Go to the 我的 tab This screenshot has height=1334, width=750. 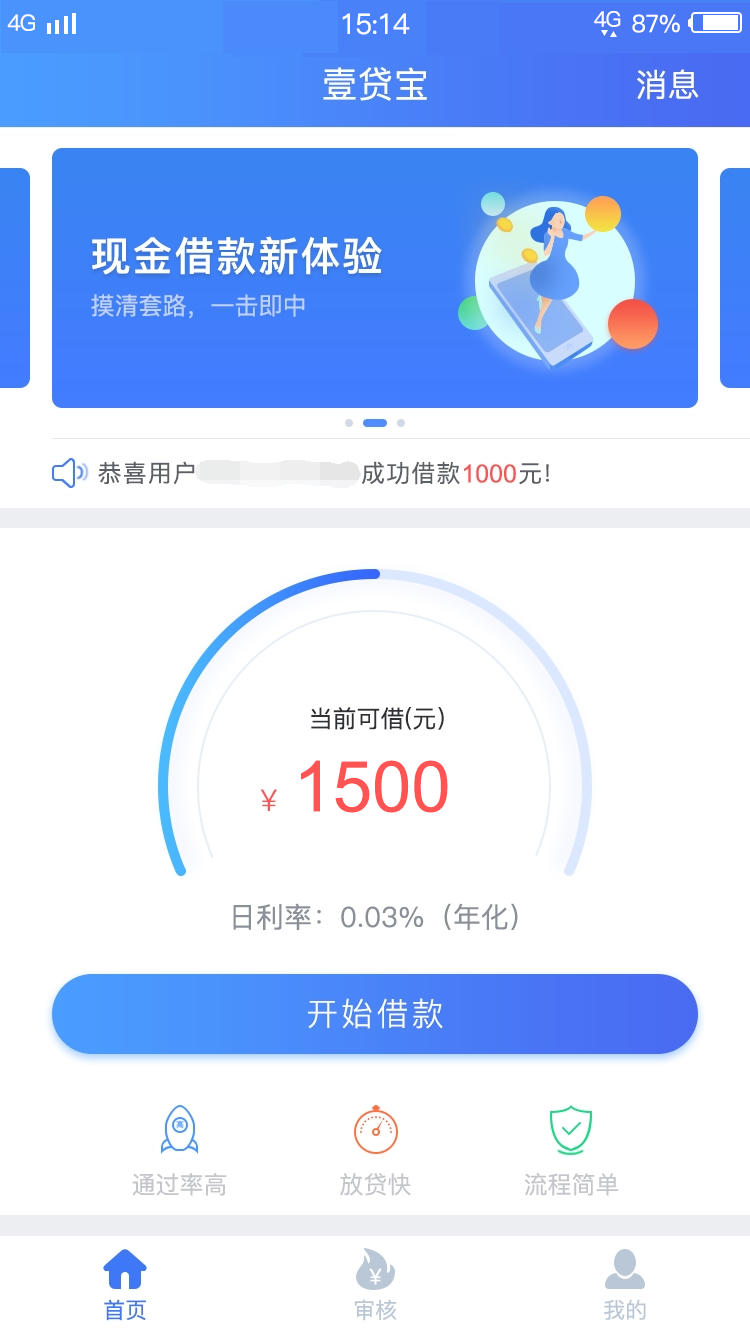tap(625, 1284)
